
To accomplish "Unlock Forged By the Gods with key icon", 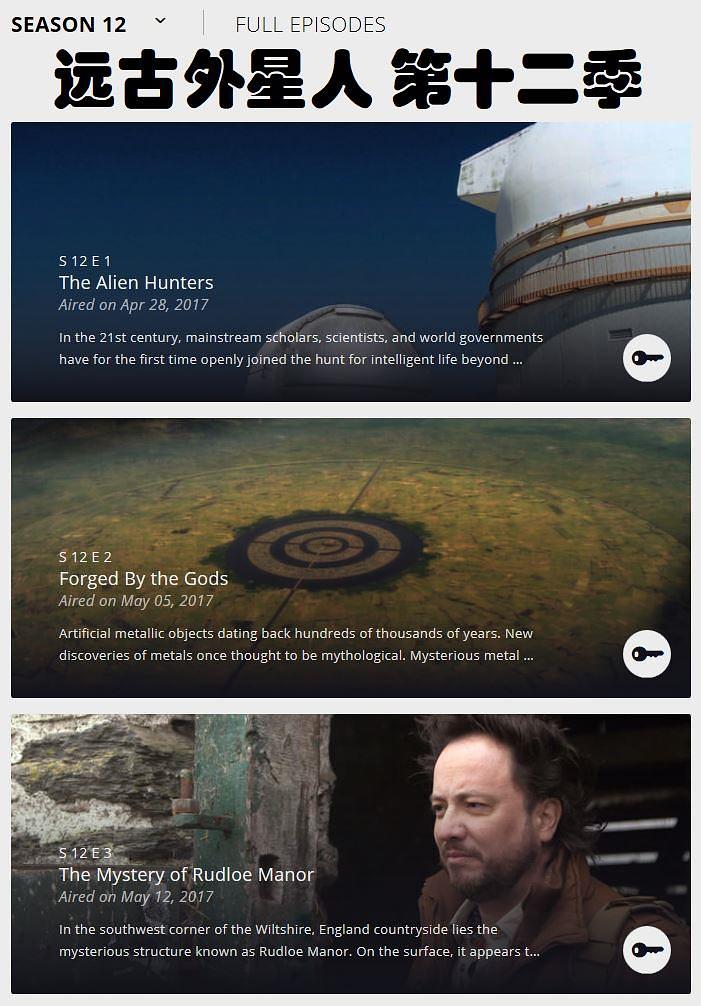I will click(647, 654).
